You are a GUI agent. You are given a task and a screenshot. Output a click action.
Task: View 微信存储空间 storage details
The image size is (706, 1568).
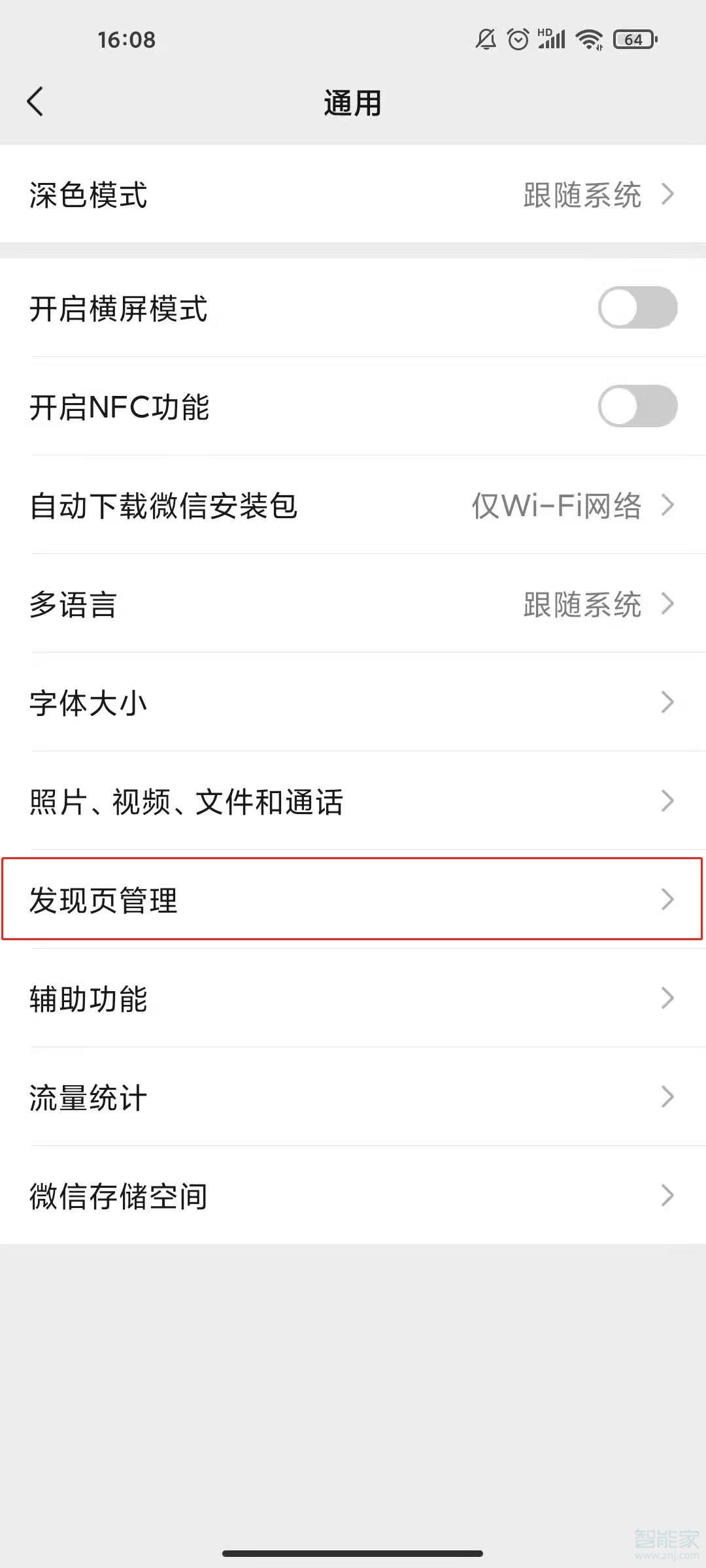click(353, 1196)
